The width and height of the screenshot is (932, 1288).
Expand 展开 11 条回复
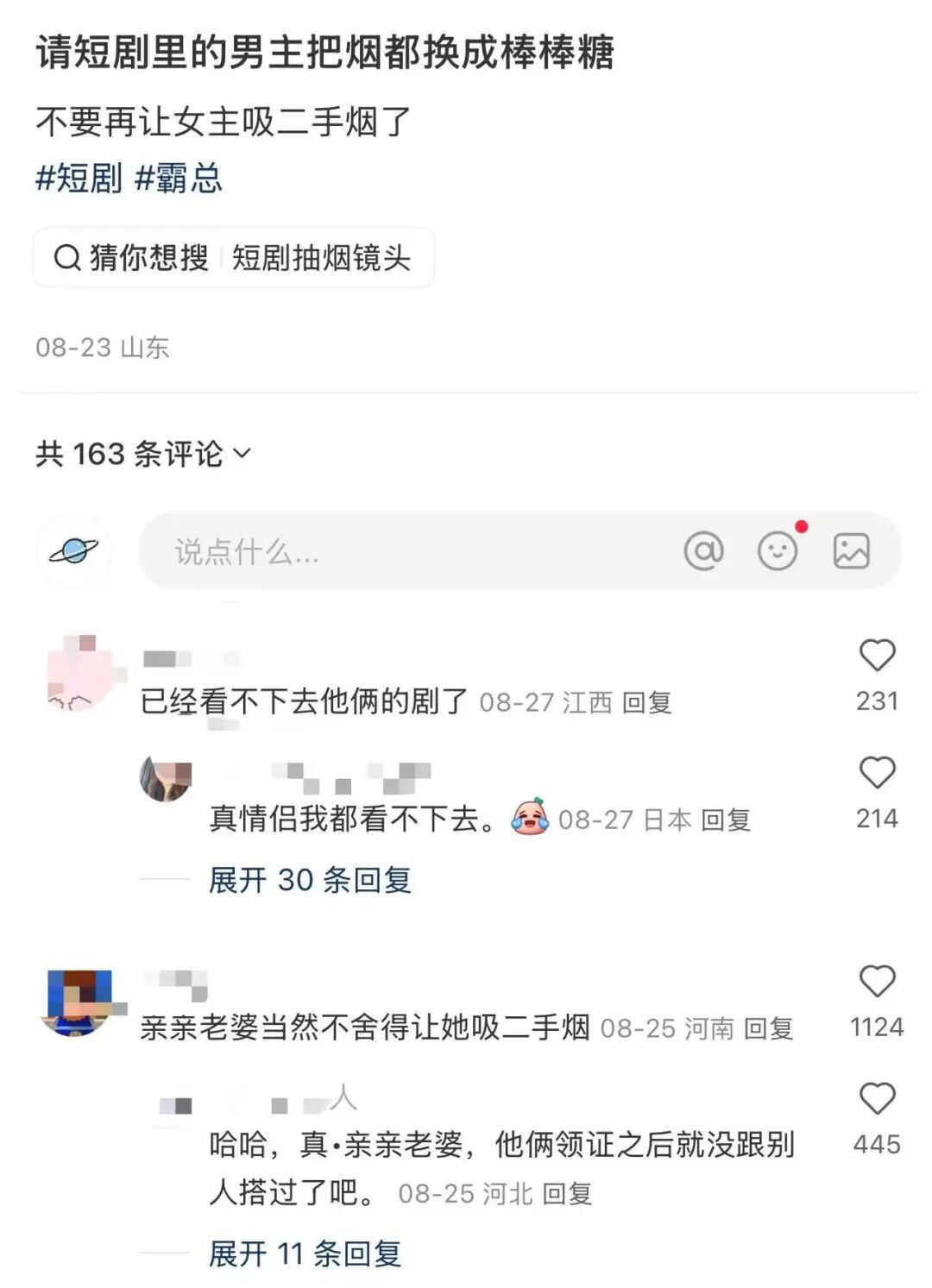pos(305,1253)
